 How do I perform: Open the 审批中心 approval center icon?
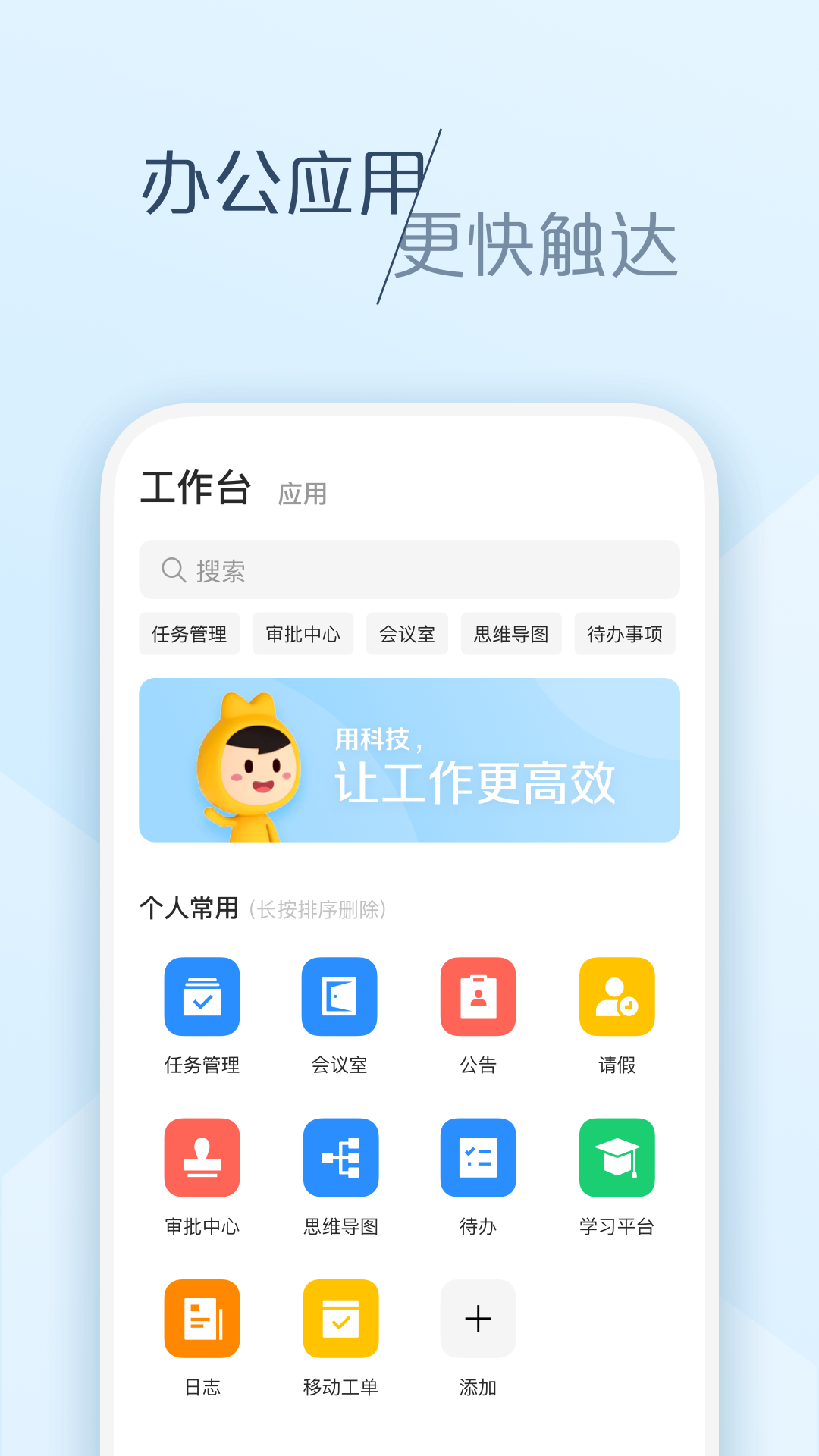click(x=202, y=1157)
